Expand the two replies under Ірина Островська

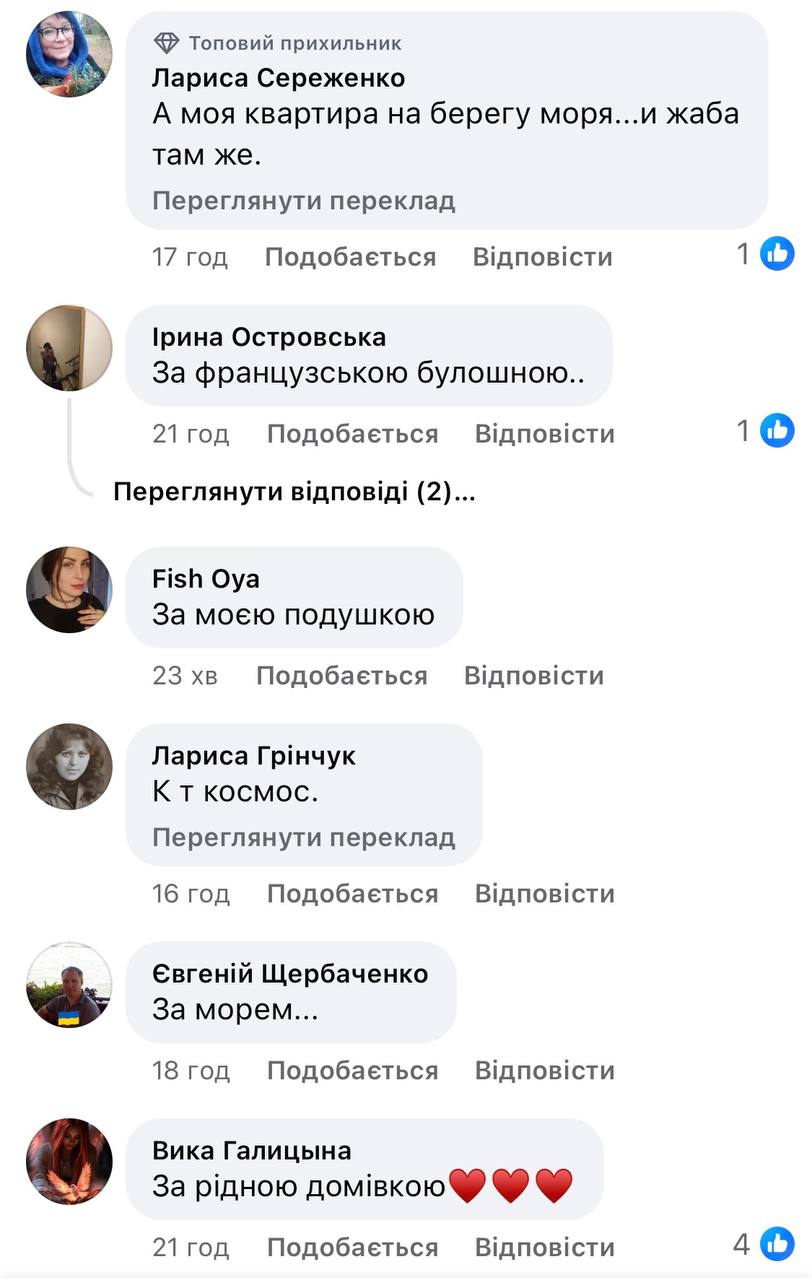[x=293, y=492]
